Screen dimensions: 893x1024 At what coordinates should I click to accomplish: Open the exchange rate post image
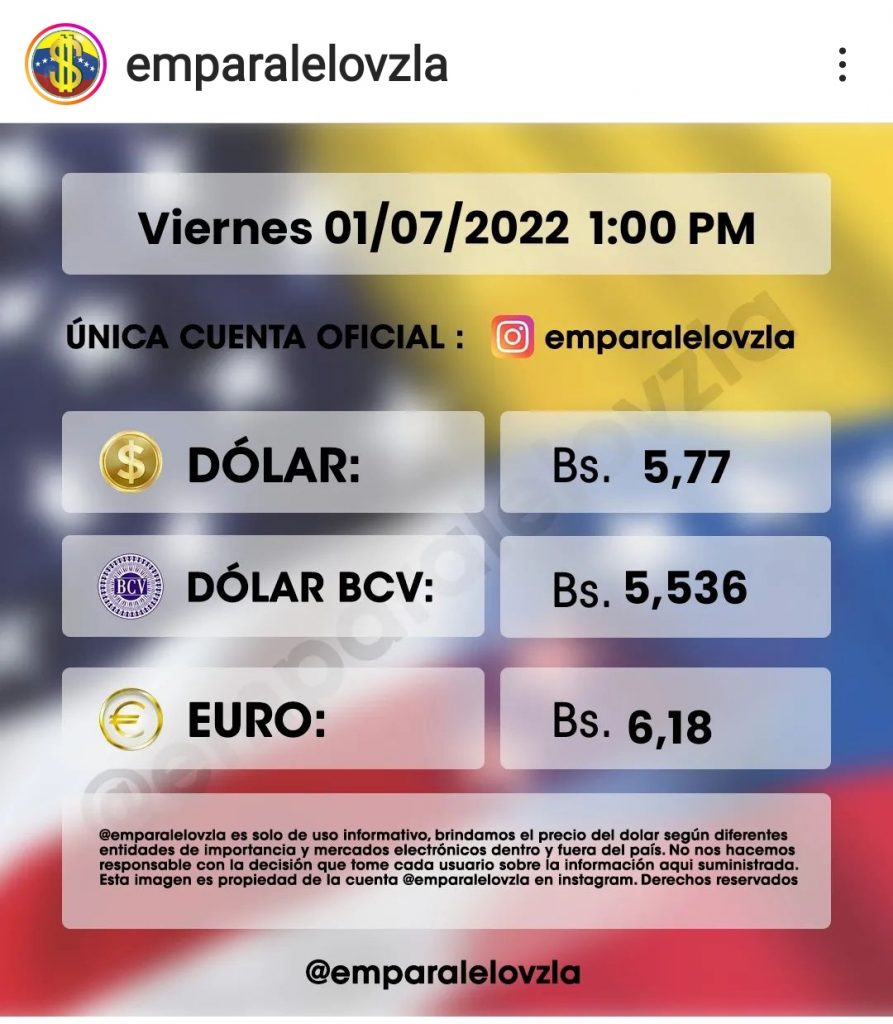click(446, 570)
